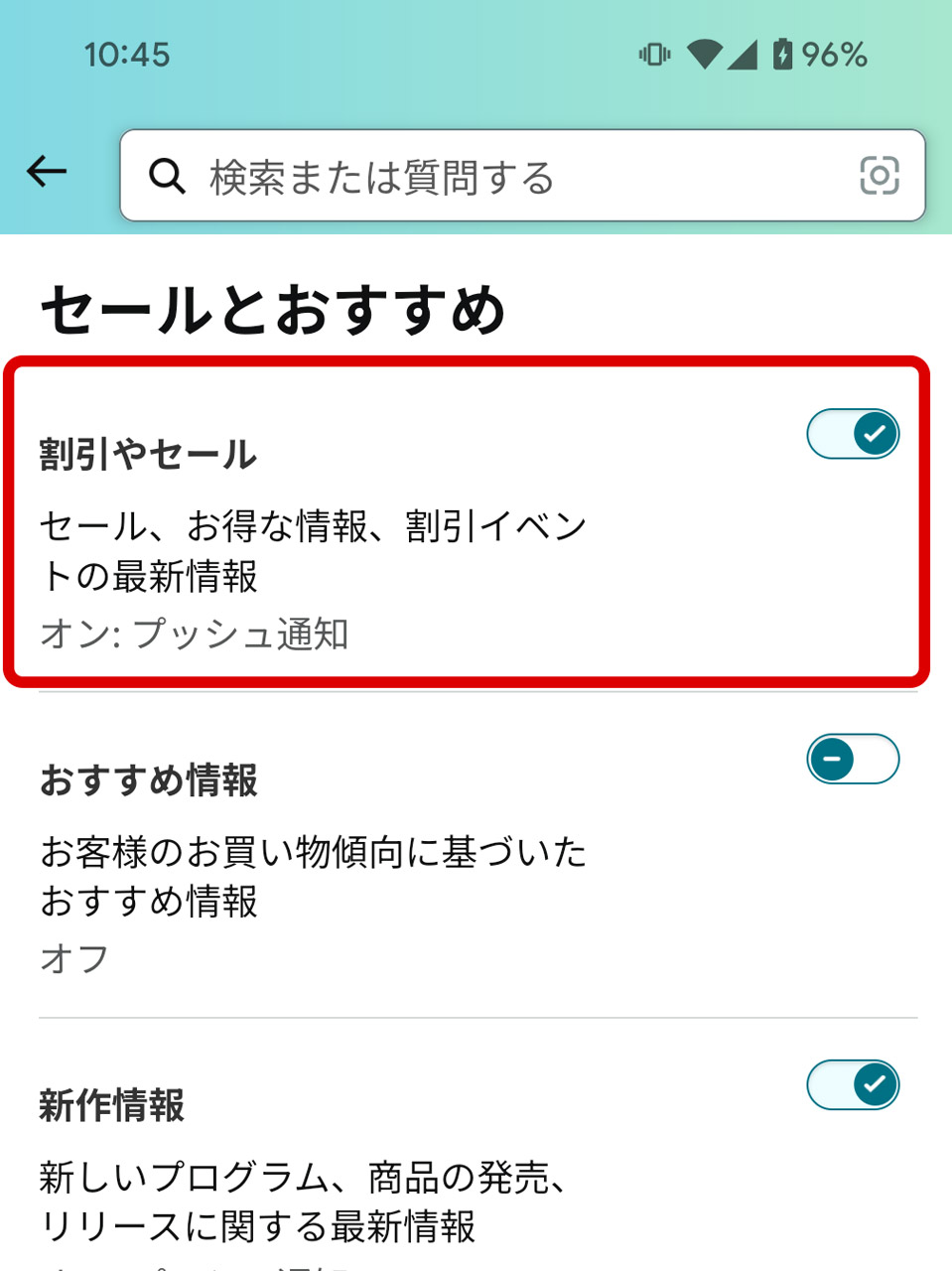The height and width of the screenshot is (1271, 952).
Task: Tap the battery indicator showing 96%
Action: click(821, 56)
